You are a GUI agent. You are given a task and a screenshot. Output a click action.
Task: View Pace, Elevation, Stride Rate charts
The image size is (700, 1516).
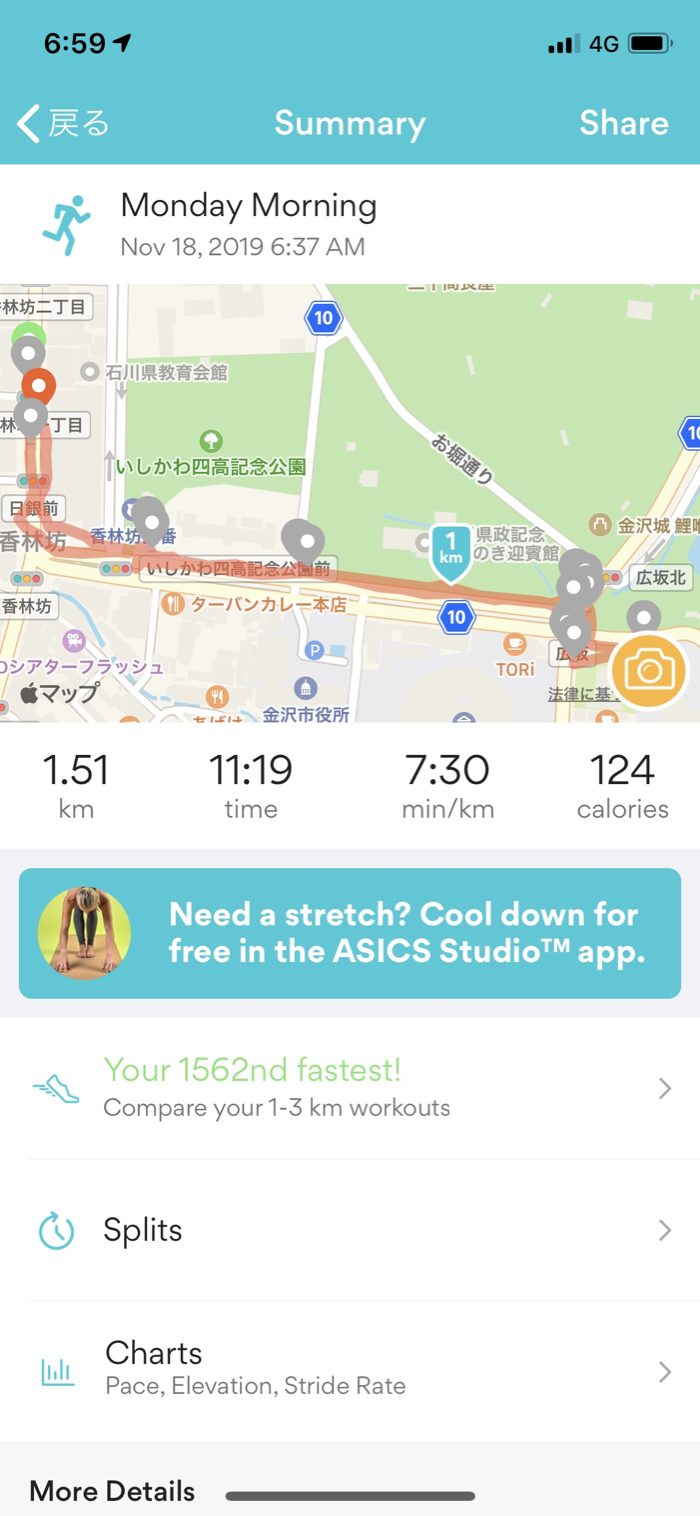(x=350, y=1370)
